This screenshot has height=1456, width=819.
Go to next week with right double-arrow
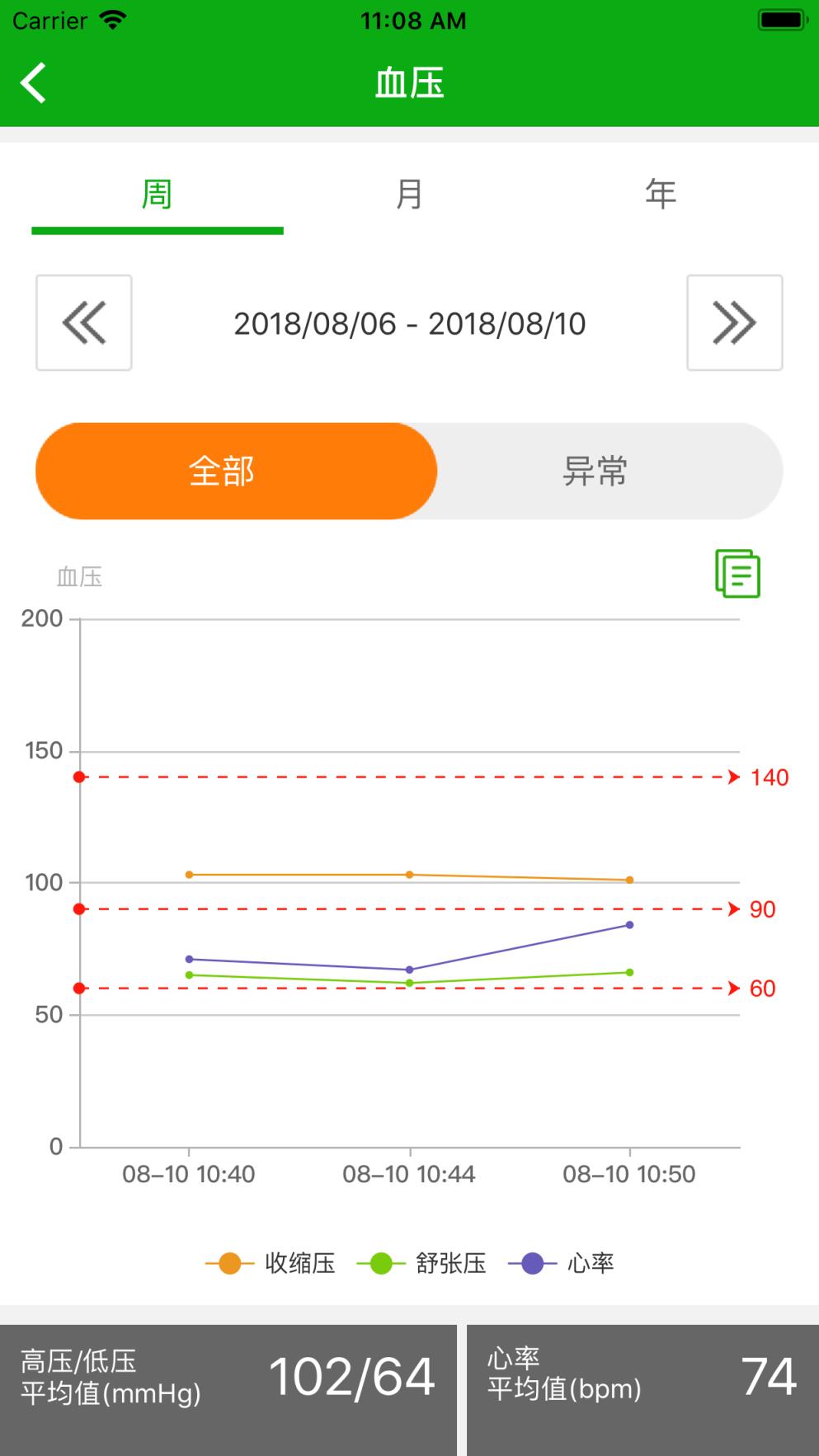(734, 323)
